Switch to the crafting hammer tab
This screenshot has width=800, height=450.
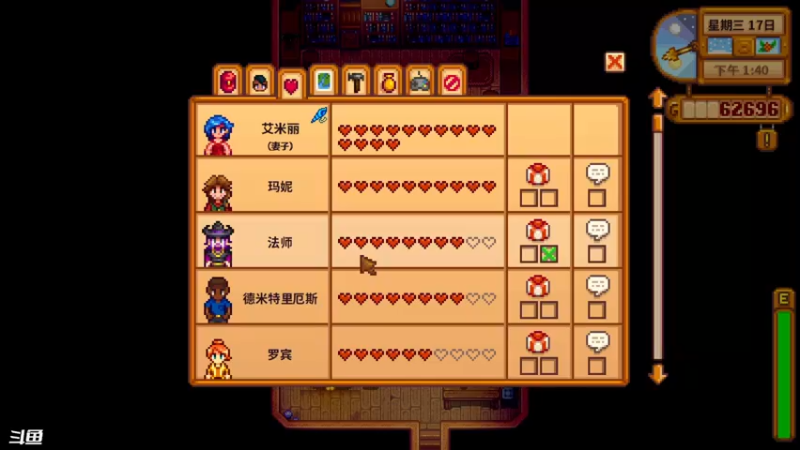355,81
